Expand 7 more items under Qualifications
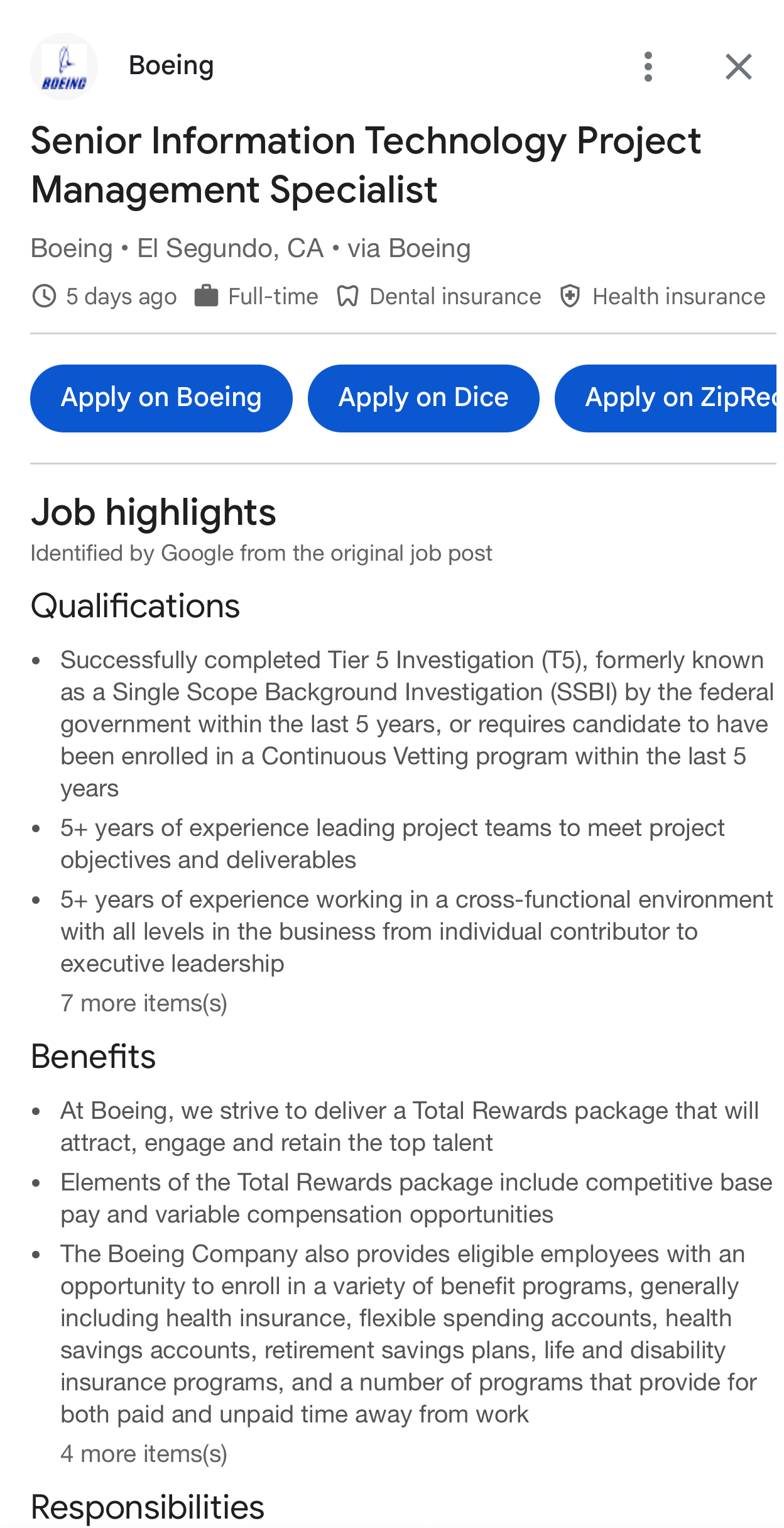 tap(144, 1003)
